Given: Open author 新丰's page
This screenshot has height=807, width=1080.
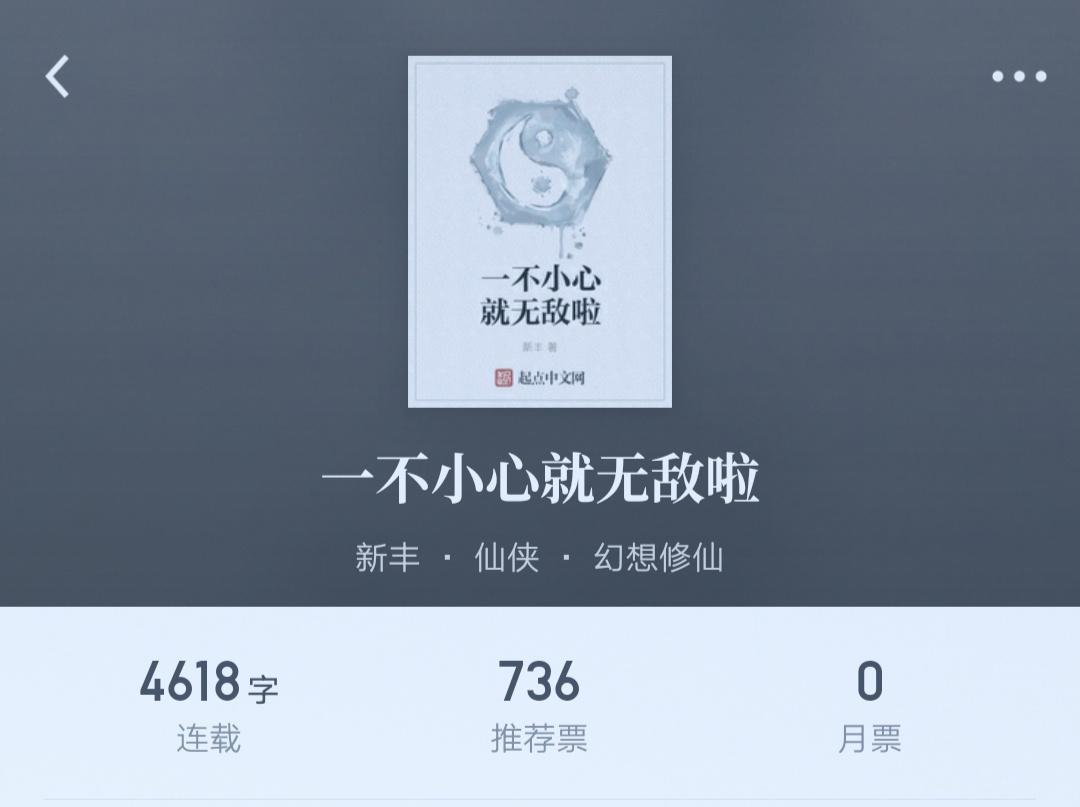Looking at the screenshot, I should (x=388, y=557).
